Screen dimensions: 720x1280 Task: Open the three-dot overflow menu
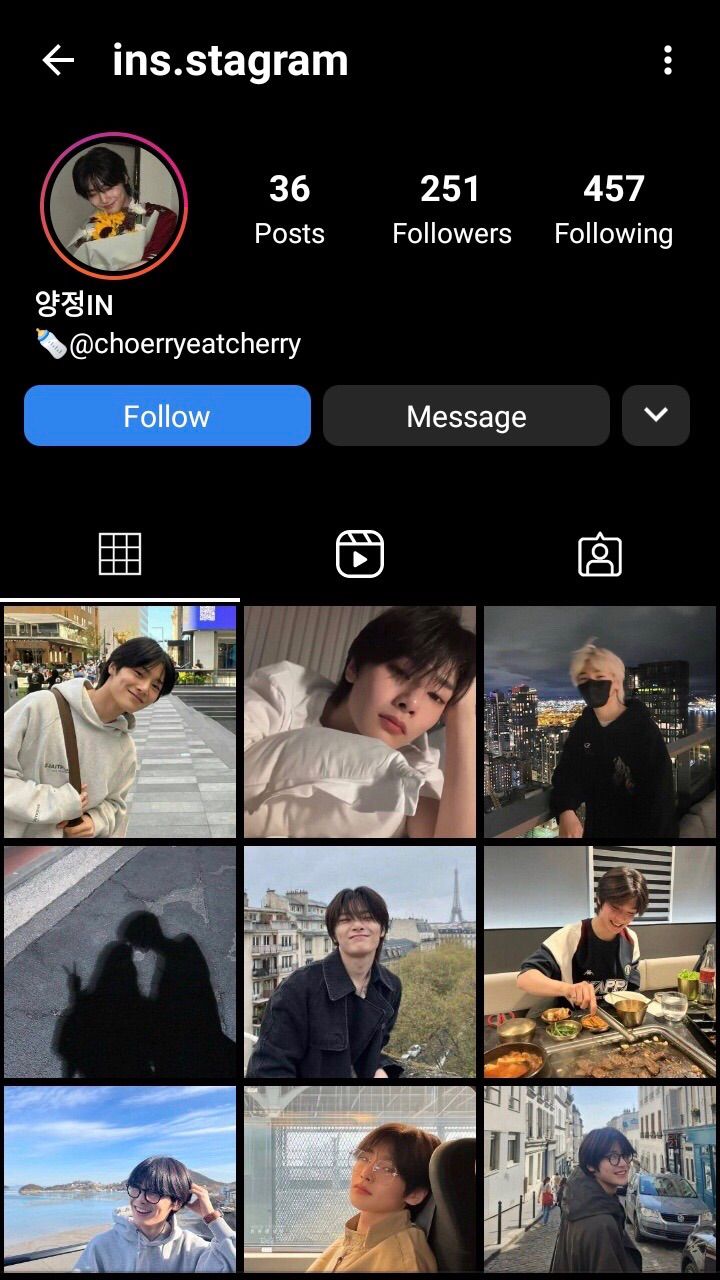tap(668, 61)
